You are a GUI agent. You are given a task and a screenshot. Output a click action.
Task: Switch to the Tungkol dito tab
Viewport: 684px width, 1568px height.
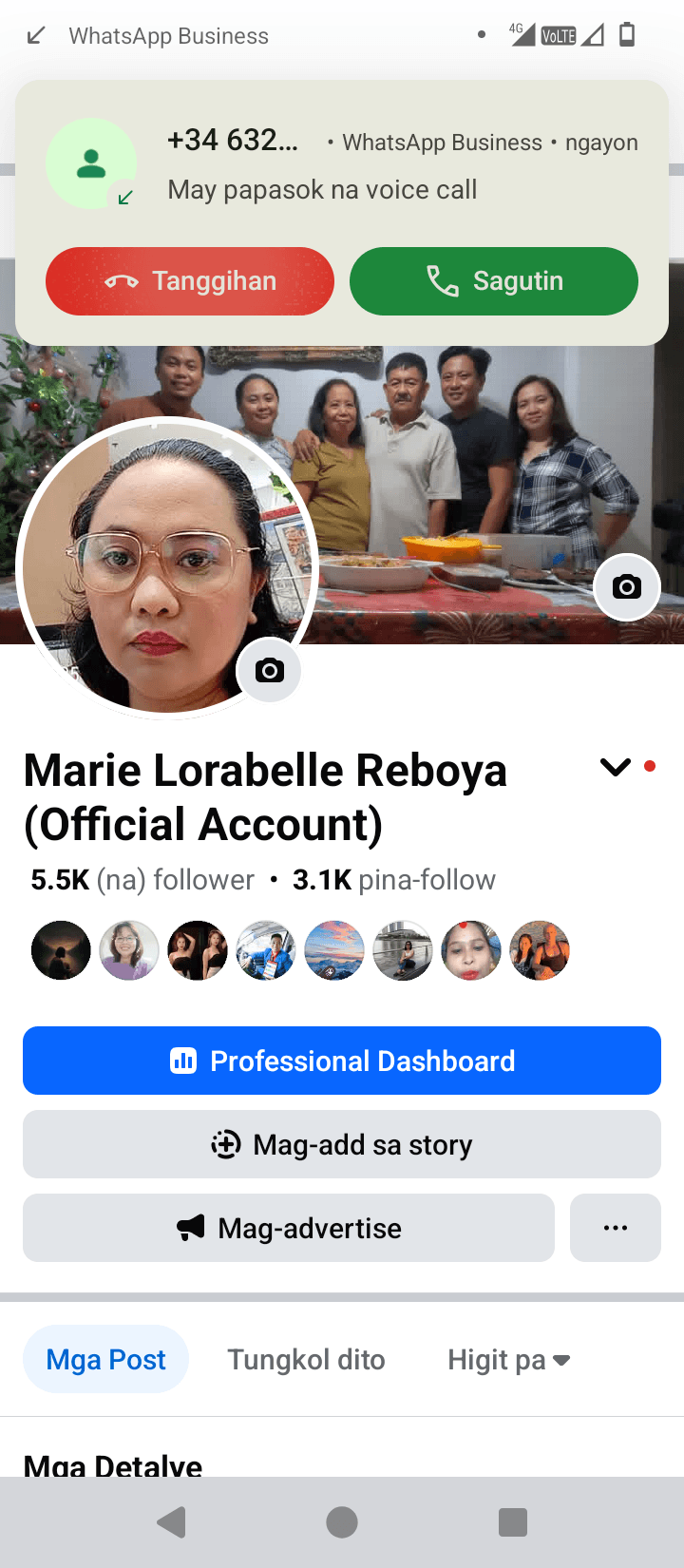pos(306,1360)
